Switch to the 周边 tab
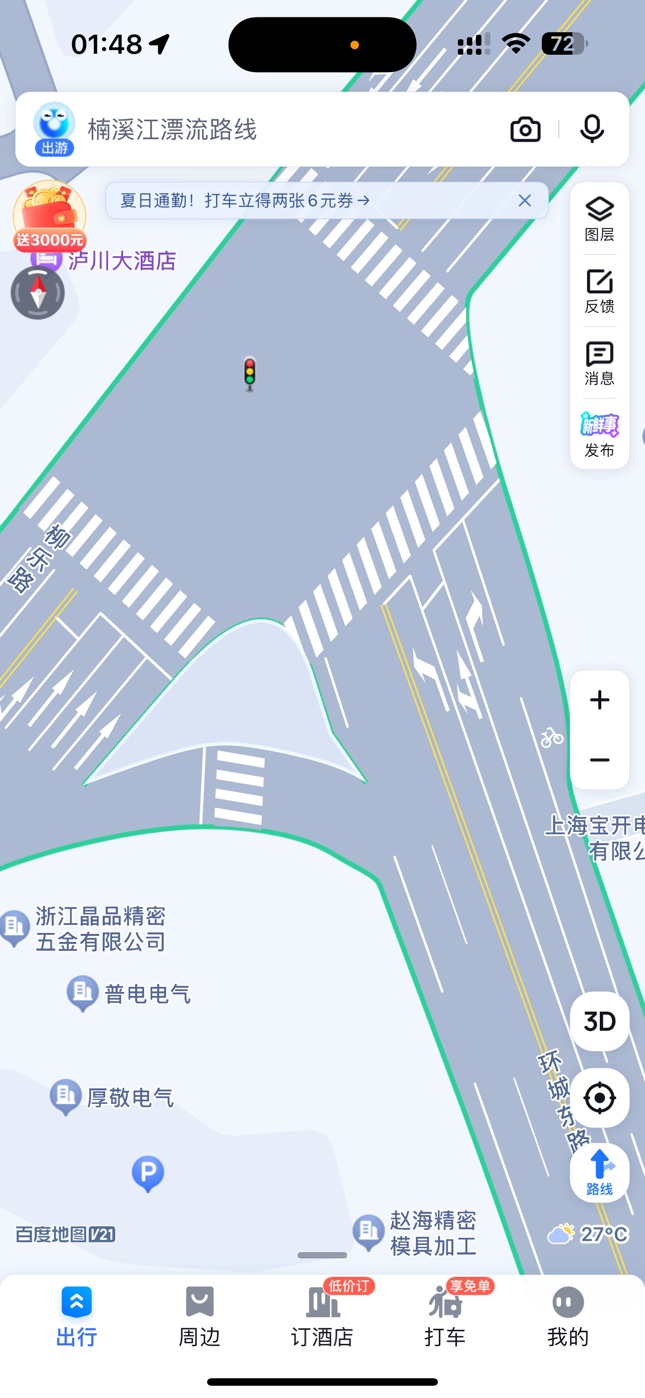This screenshot has width=645, height=1398. pos(199,1316)
